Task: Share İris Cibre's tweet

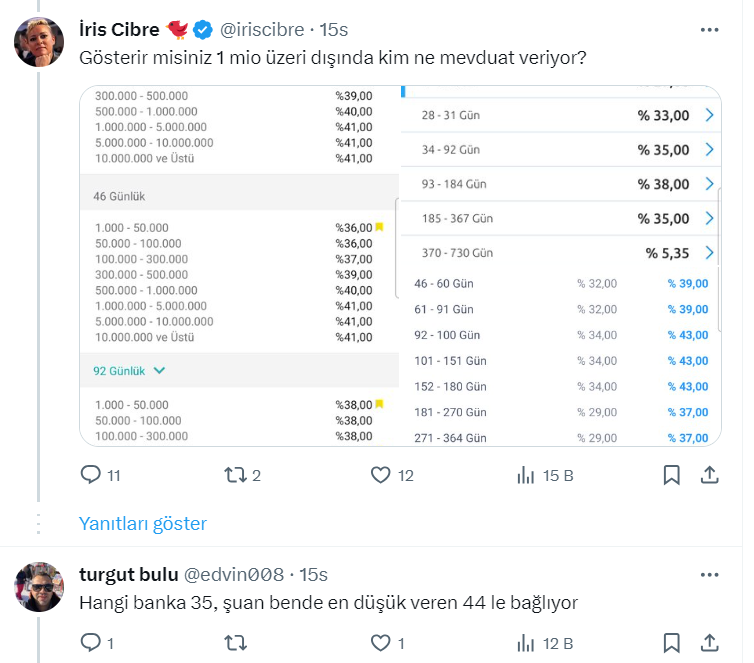Action: 709,476
